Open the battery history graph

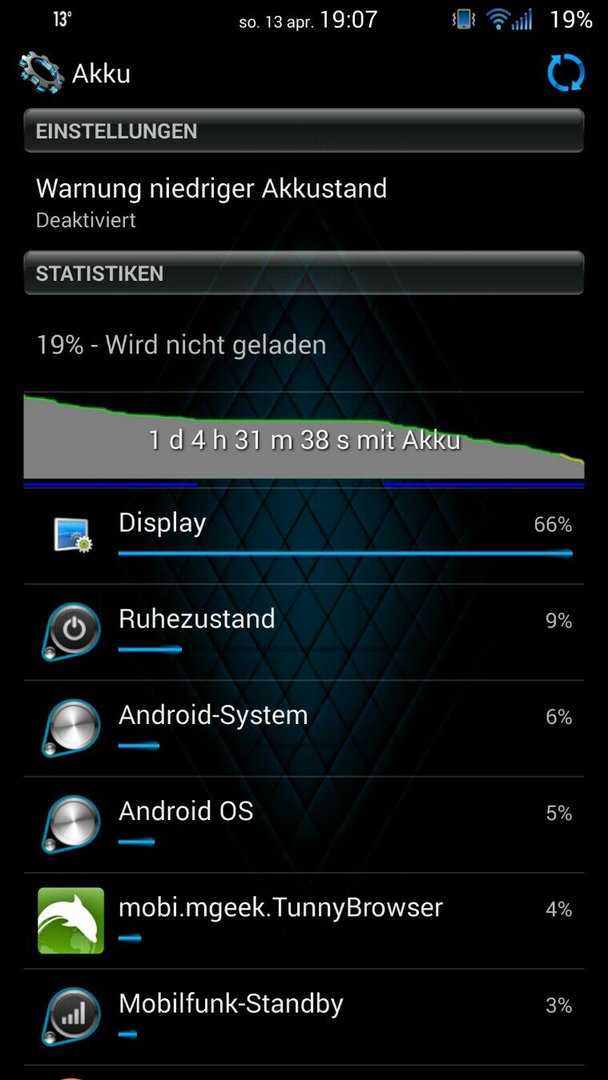pyautogui.click(x=303, y=438)
